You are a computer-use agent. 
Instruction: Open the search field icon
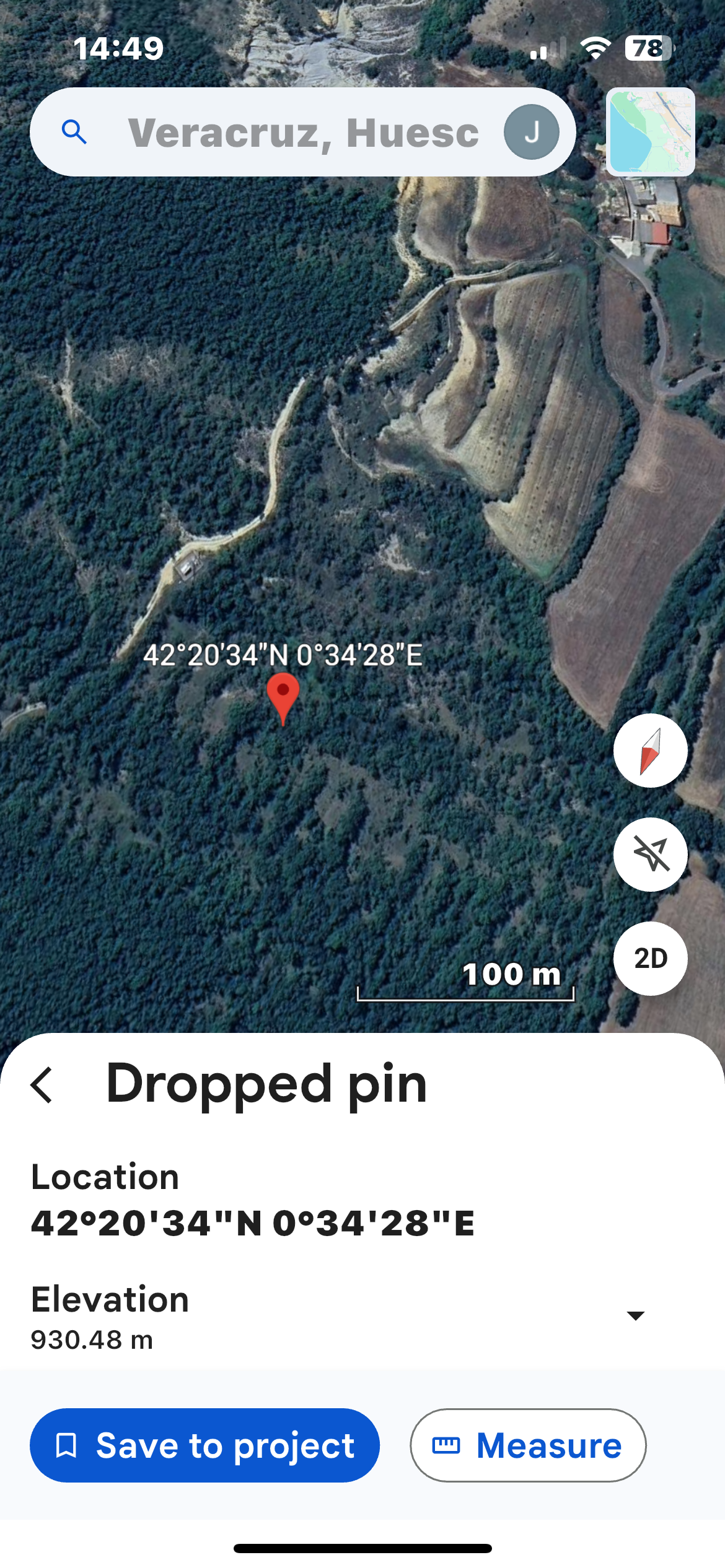click(74, 131)
